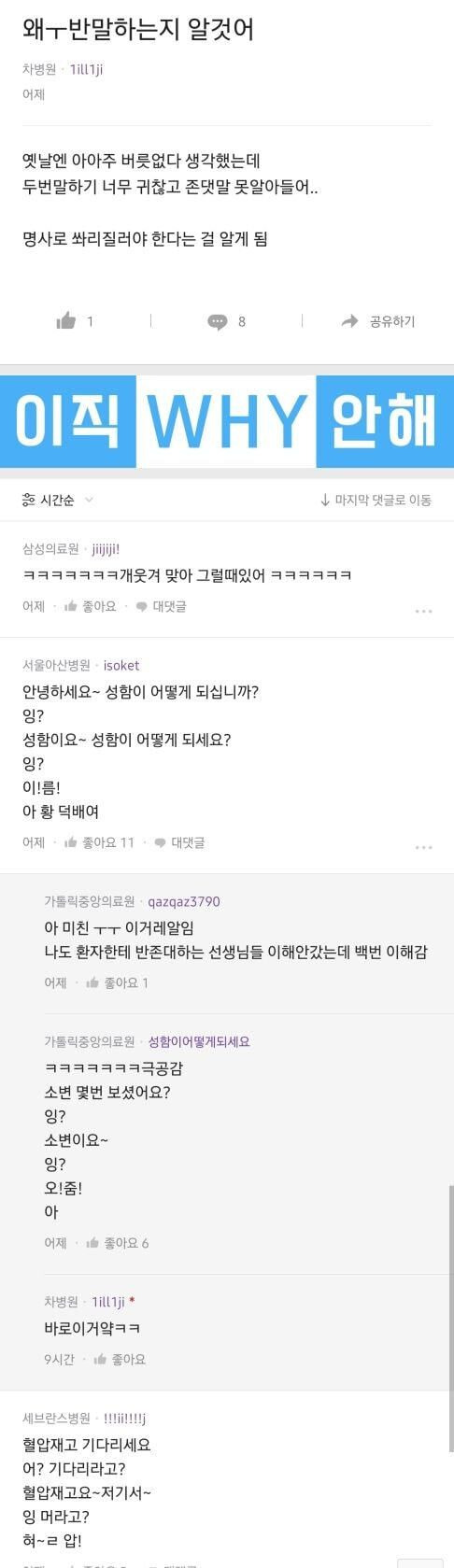Like isoket's comment with 11 likes
The image size is (454, 1568).
coord(99,842)
